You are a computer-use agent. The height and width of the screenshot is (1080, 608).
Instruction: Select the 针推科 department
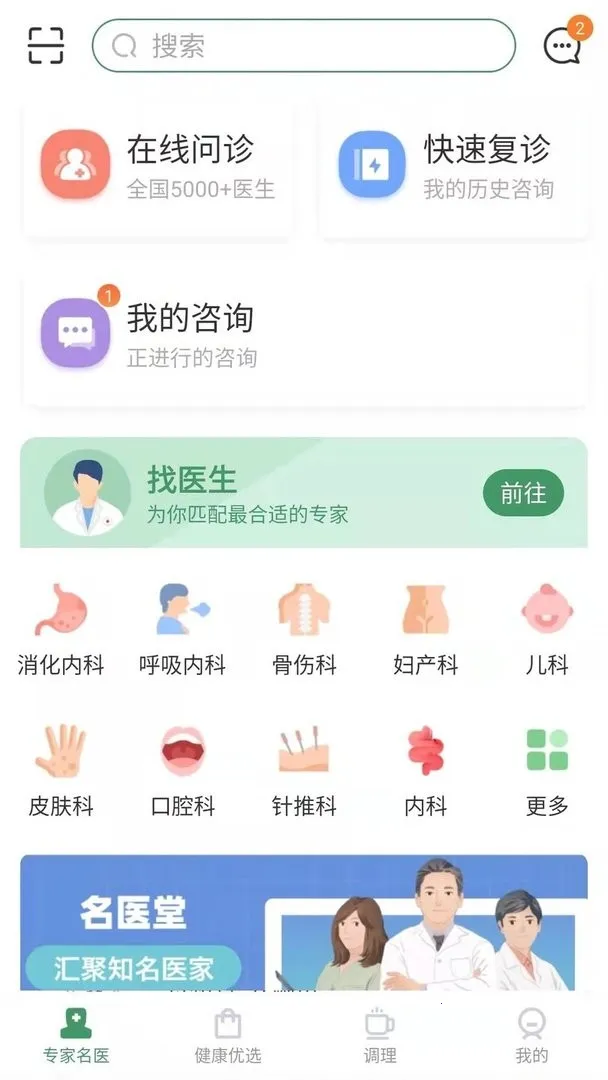[x=304, y=772]
